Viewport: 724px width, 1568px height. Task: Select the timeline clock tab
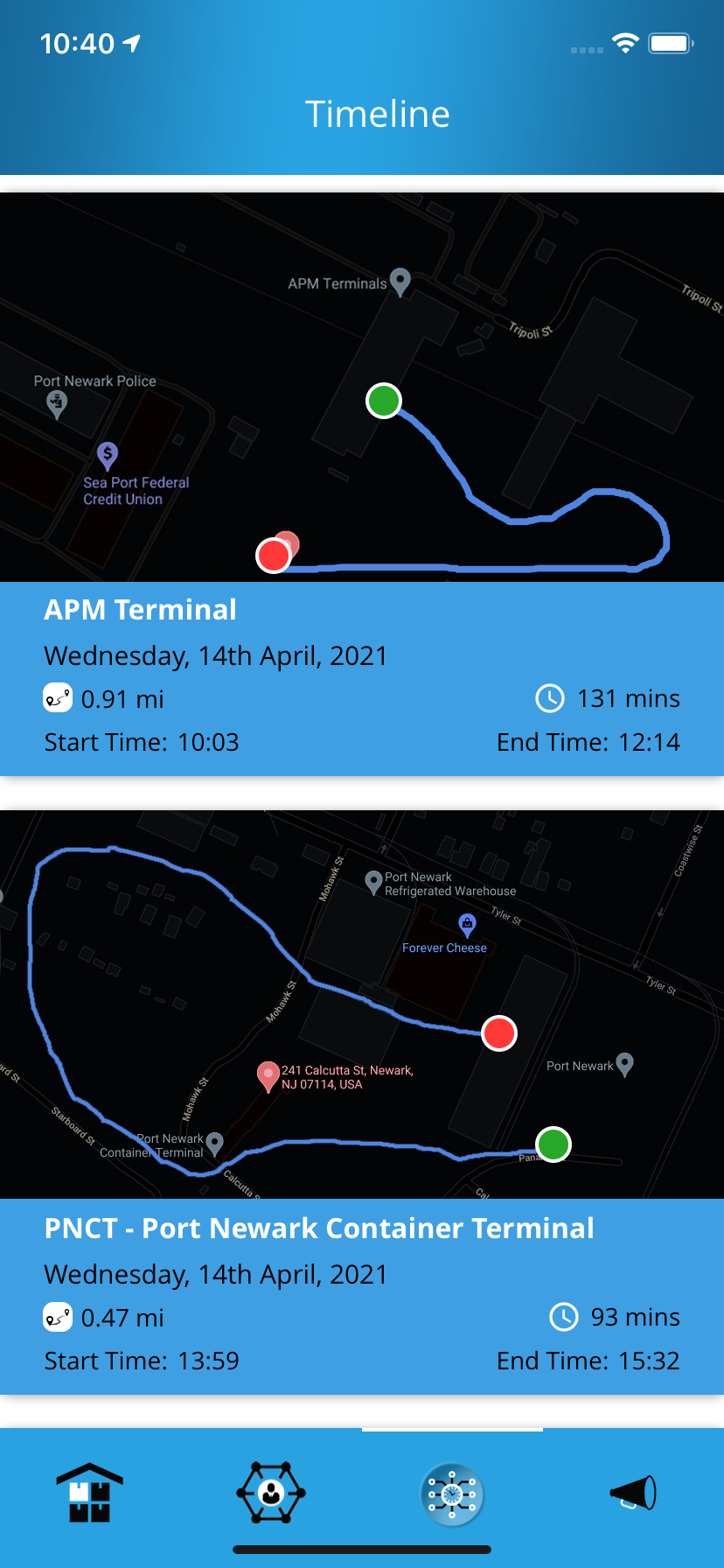coord(452,1494)
